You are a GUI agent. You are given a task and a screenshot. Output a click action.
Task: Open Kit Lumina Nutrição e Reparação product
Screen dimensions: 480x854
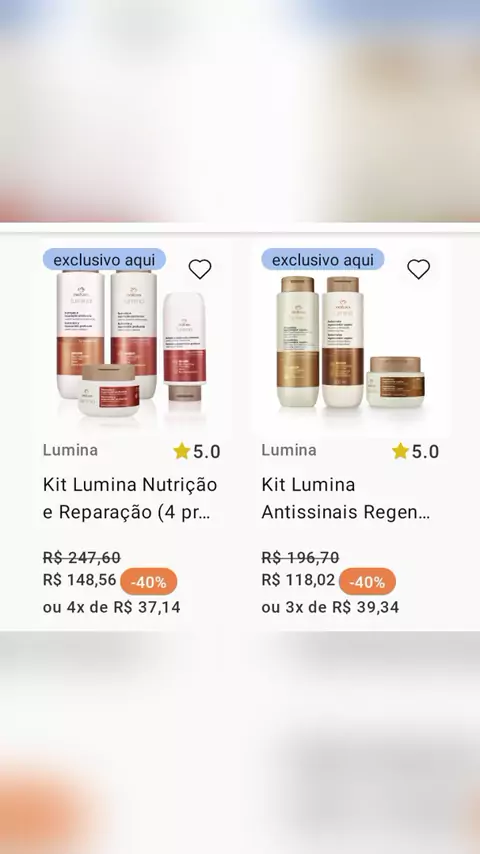point(130,498)
